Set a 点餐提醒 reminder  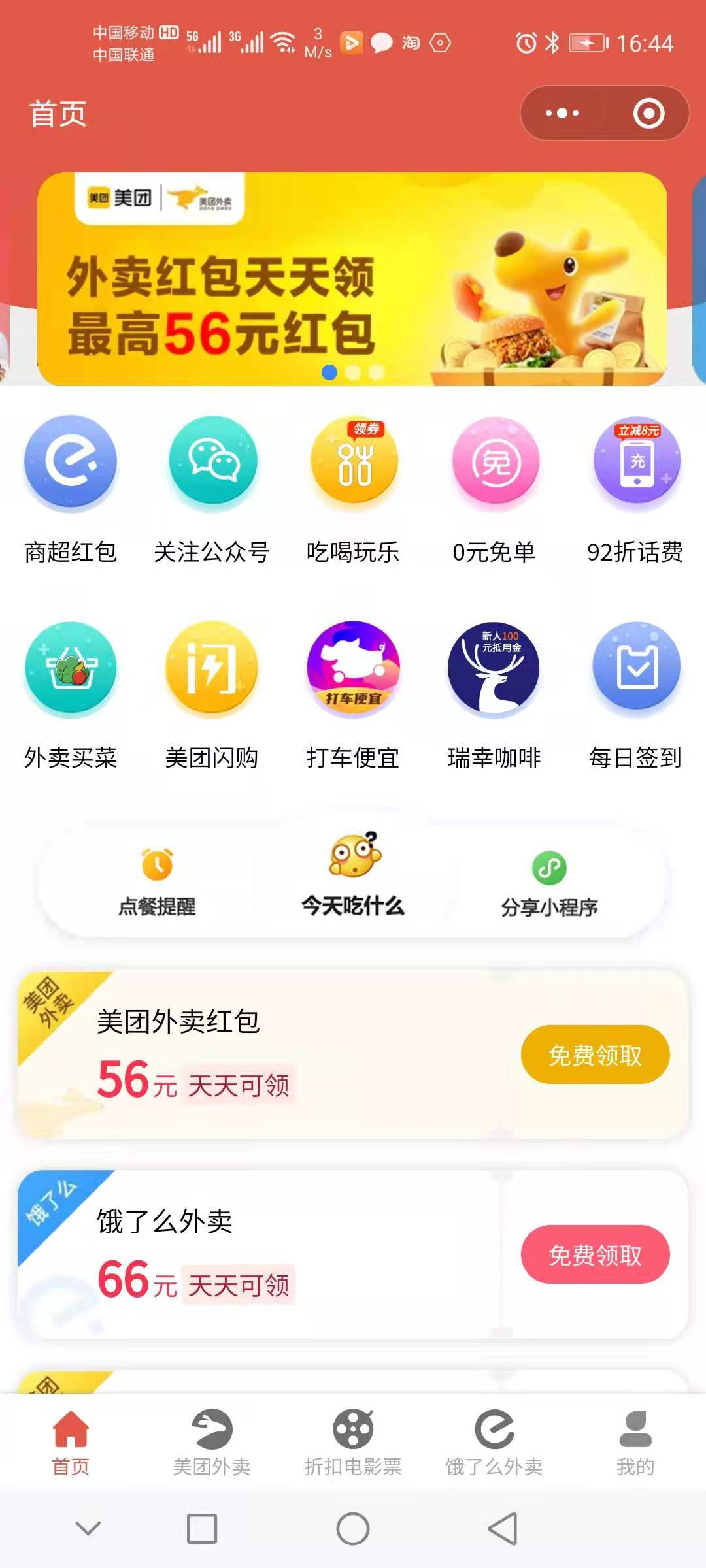157,881
